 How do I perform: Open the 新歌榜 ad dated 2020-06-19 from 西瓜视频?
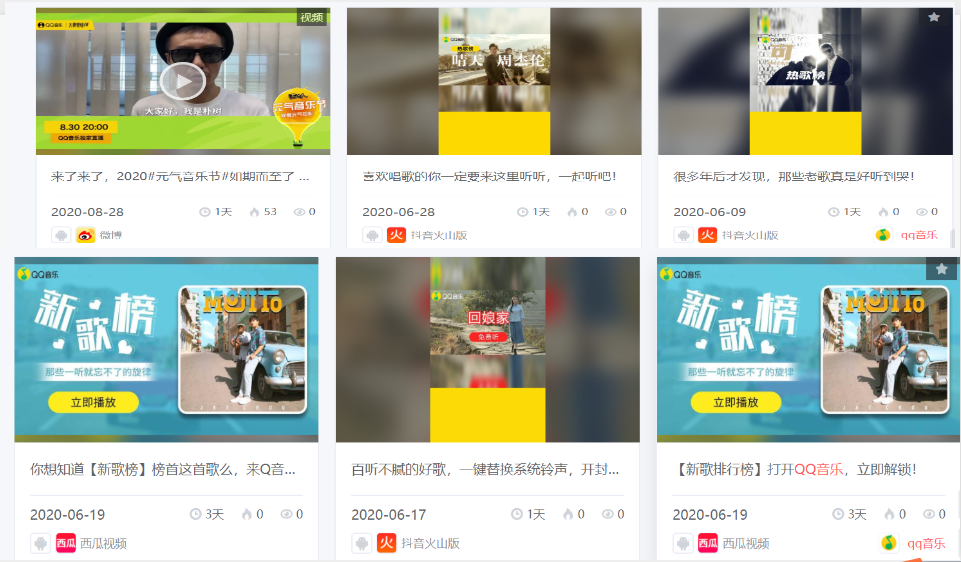pos(166,350)
